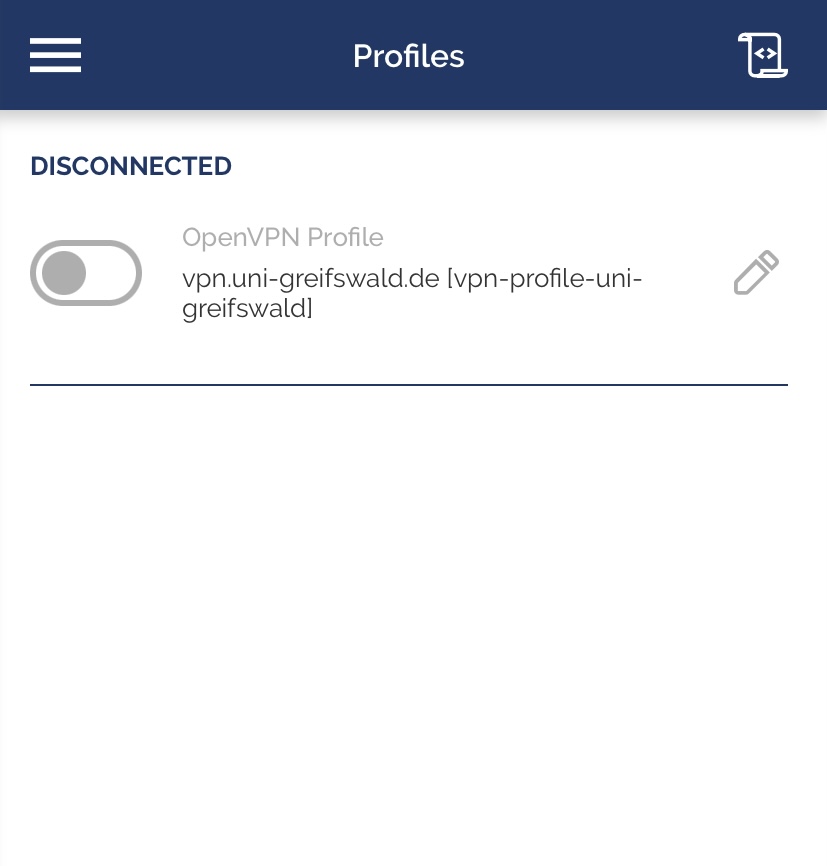Viewport: 827px width, 866px height.
Task: Open the log file icon
Action: (x=762, y=55)
